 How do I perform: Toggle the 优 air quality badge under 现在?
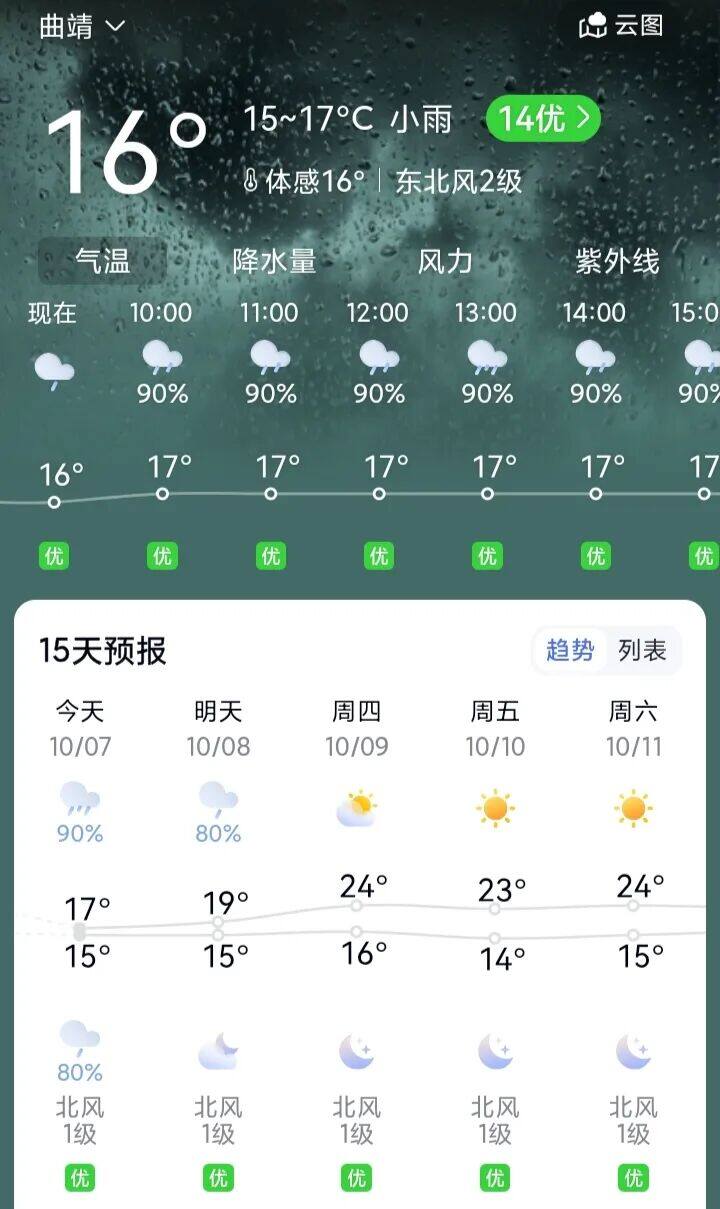tap(55, 553)
